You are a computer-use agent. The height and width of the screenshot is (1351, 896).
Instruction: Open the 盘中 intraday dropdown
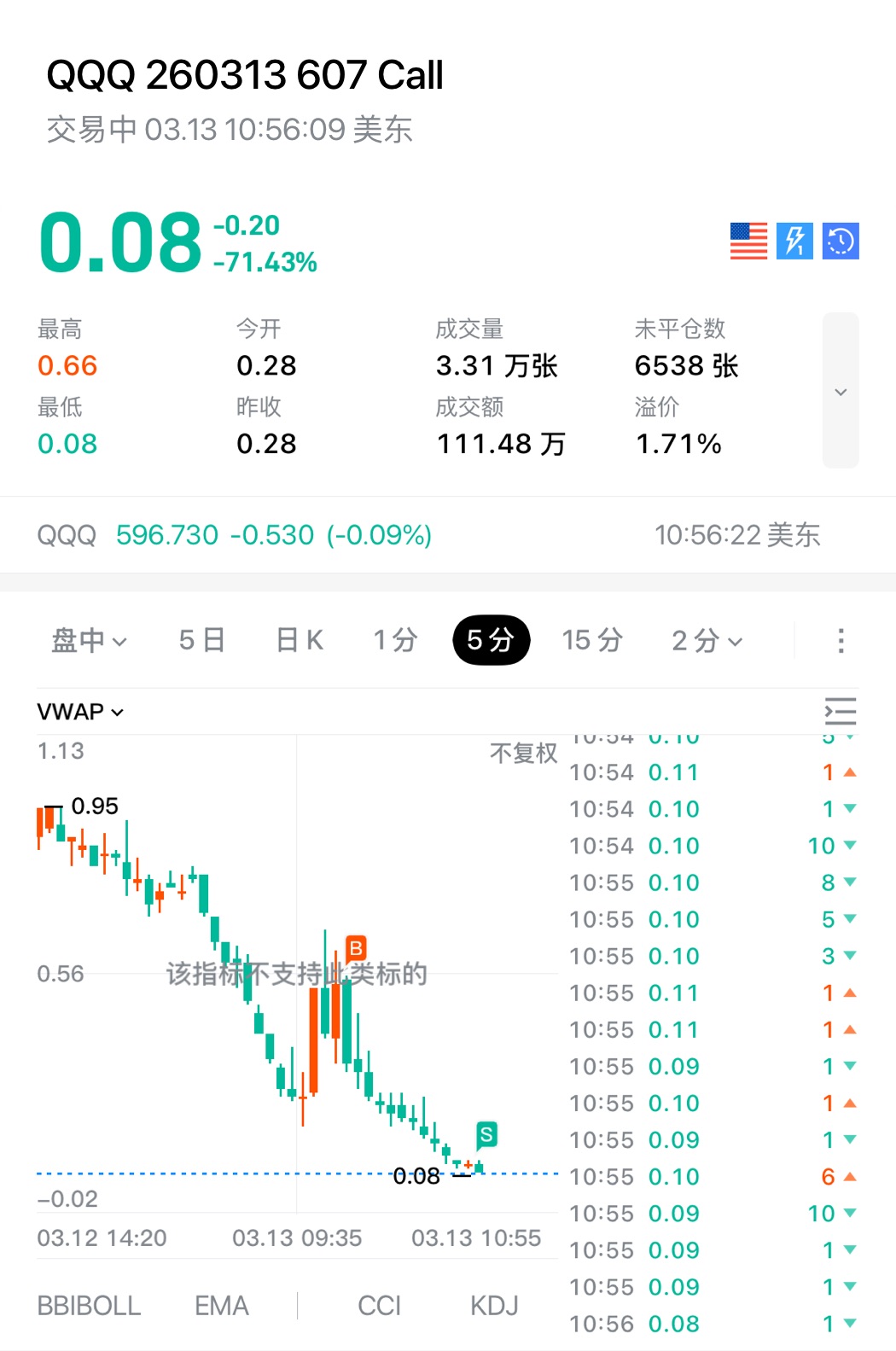89,640
